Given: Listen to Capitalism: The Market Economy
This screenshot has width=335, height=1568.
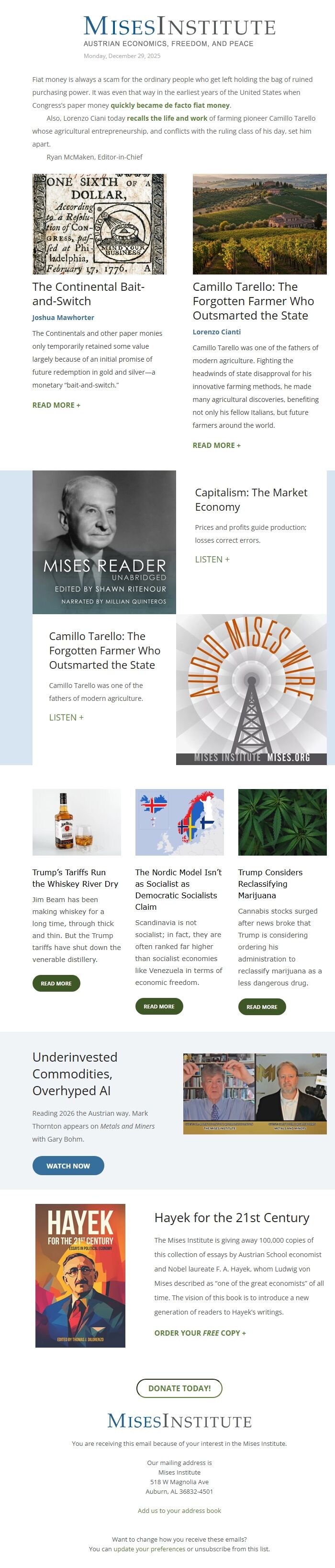Looking at the screenshot, I should click(x=212, y=560).
